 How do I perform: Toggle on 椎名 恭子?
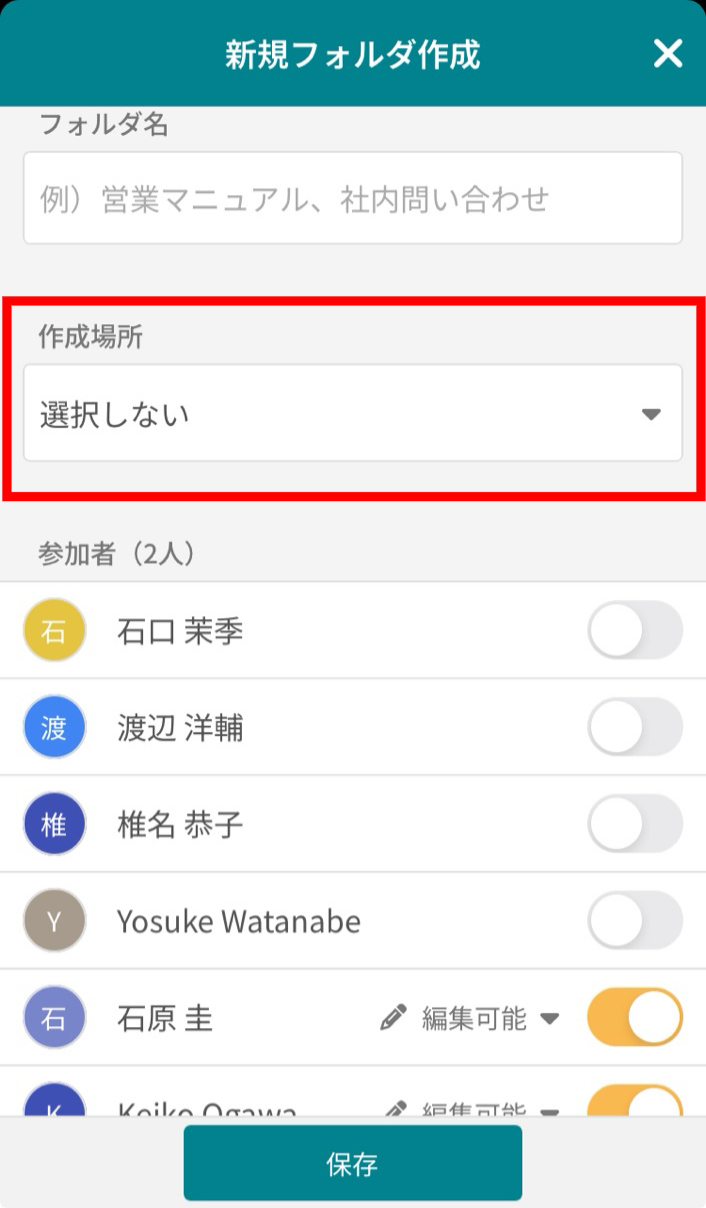coord(635,824)
